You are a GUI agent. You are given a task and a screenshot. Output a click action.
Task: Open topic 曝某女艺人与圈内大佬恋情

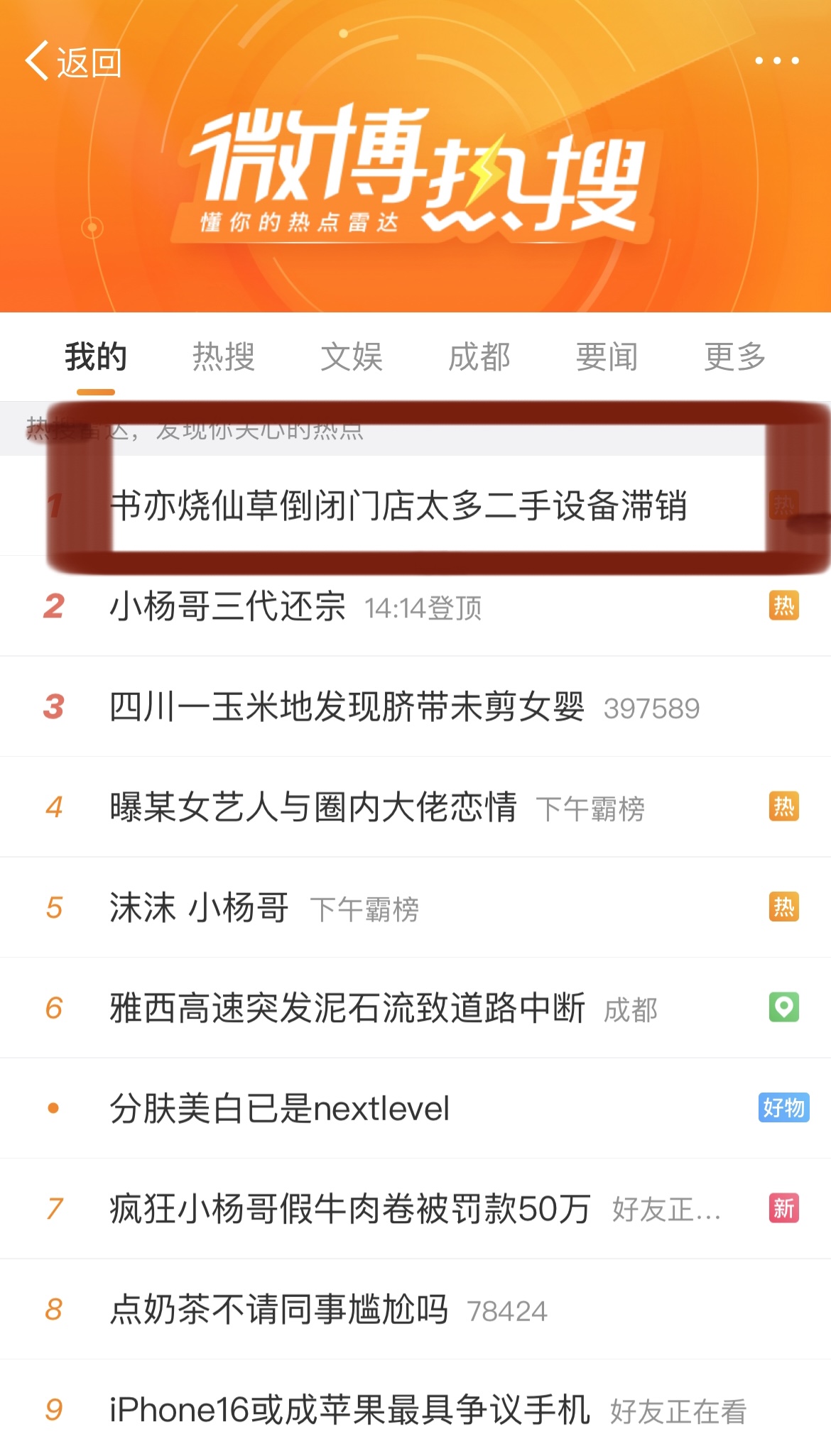pyautogui.click(x=313, y=808)
